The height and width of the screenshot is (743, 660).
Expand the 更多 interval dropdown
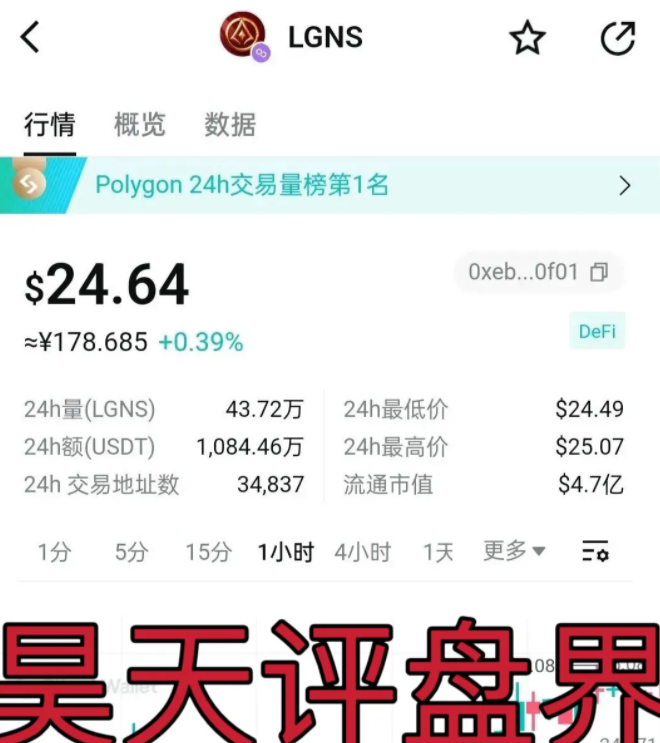click(x=514, y=550)
